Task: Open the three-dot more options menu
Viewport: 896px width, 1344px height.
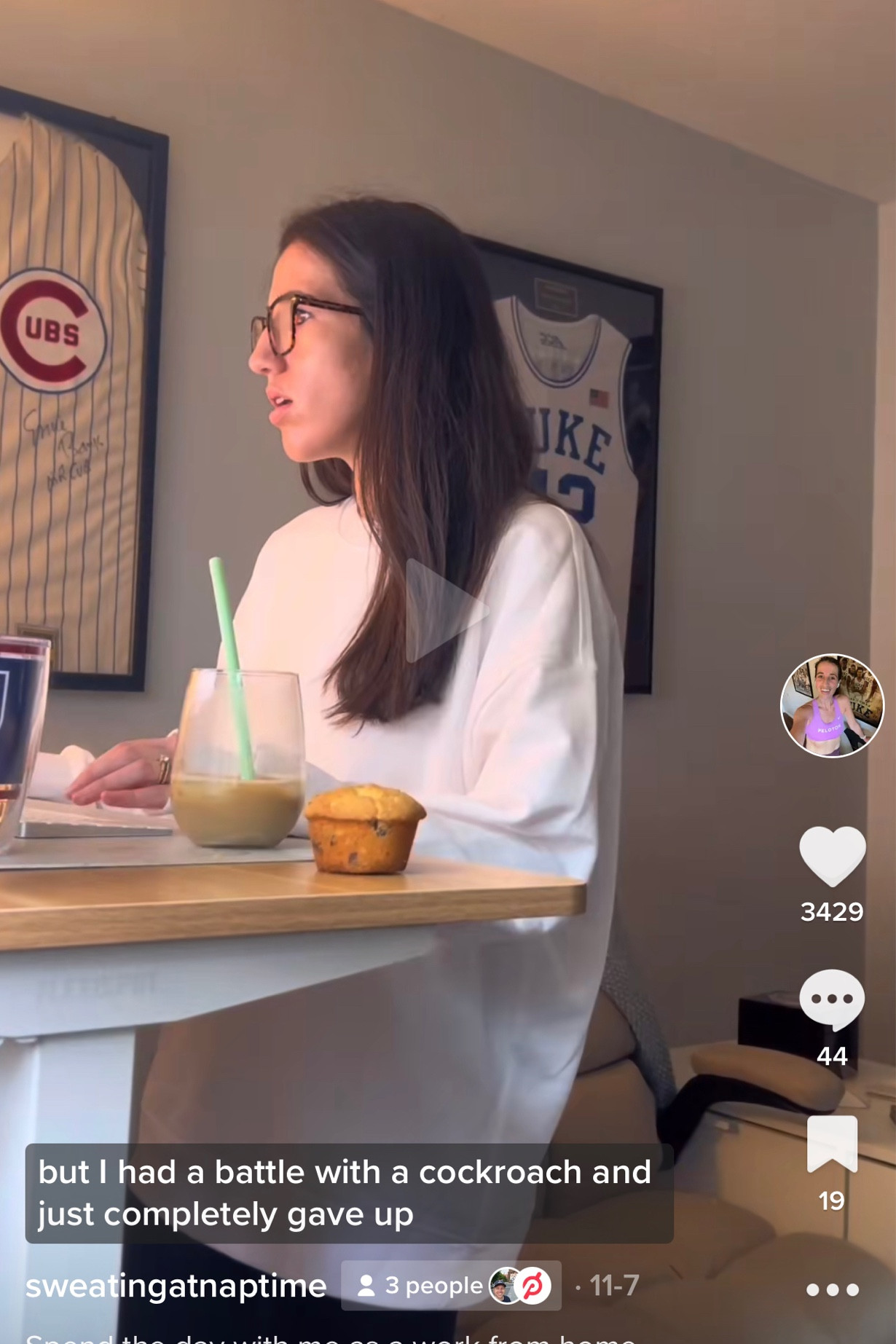Action: point(832,1289)
